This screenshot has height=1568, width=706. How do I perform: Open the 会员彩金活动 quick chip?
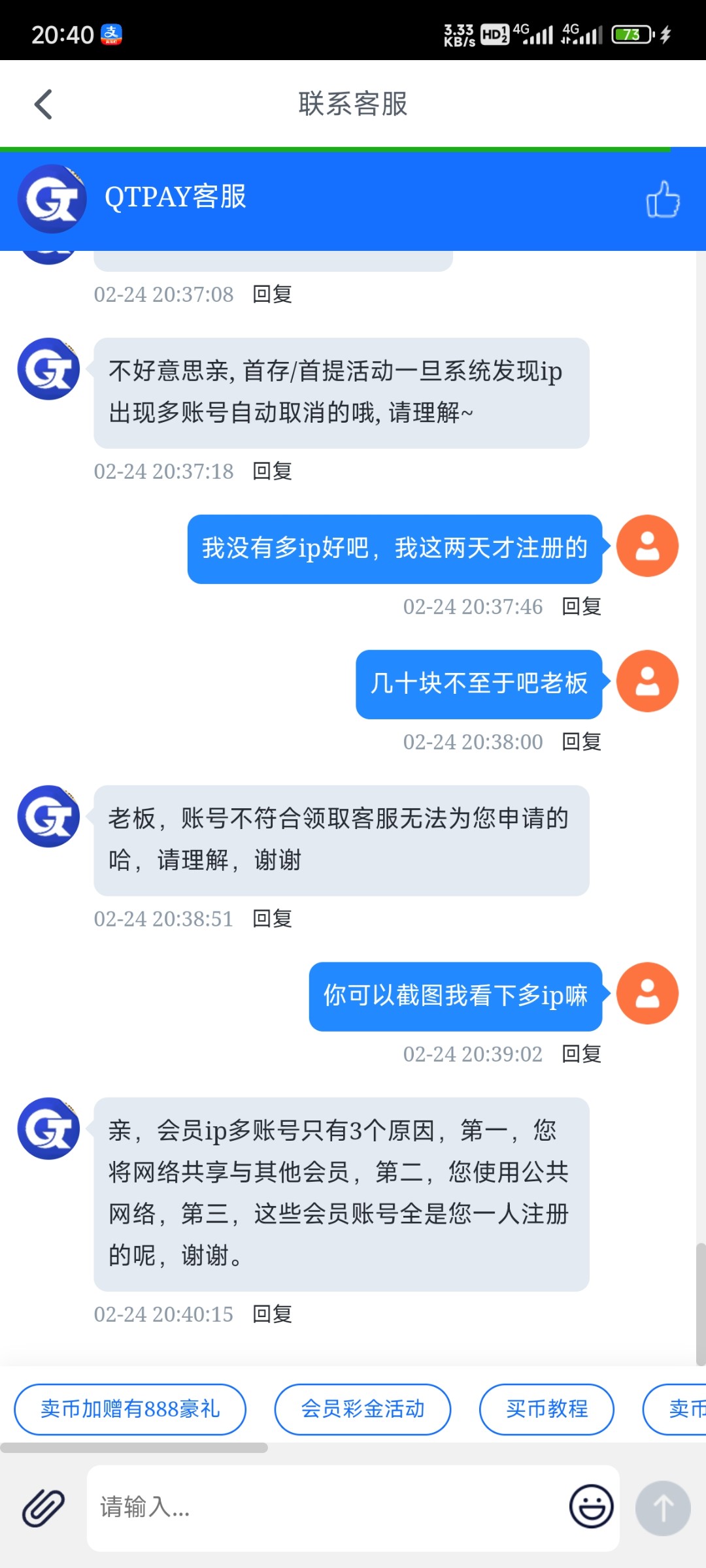click(x=363, y=1409)
